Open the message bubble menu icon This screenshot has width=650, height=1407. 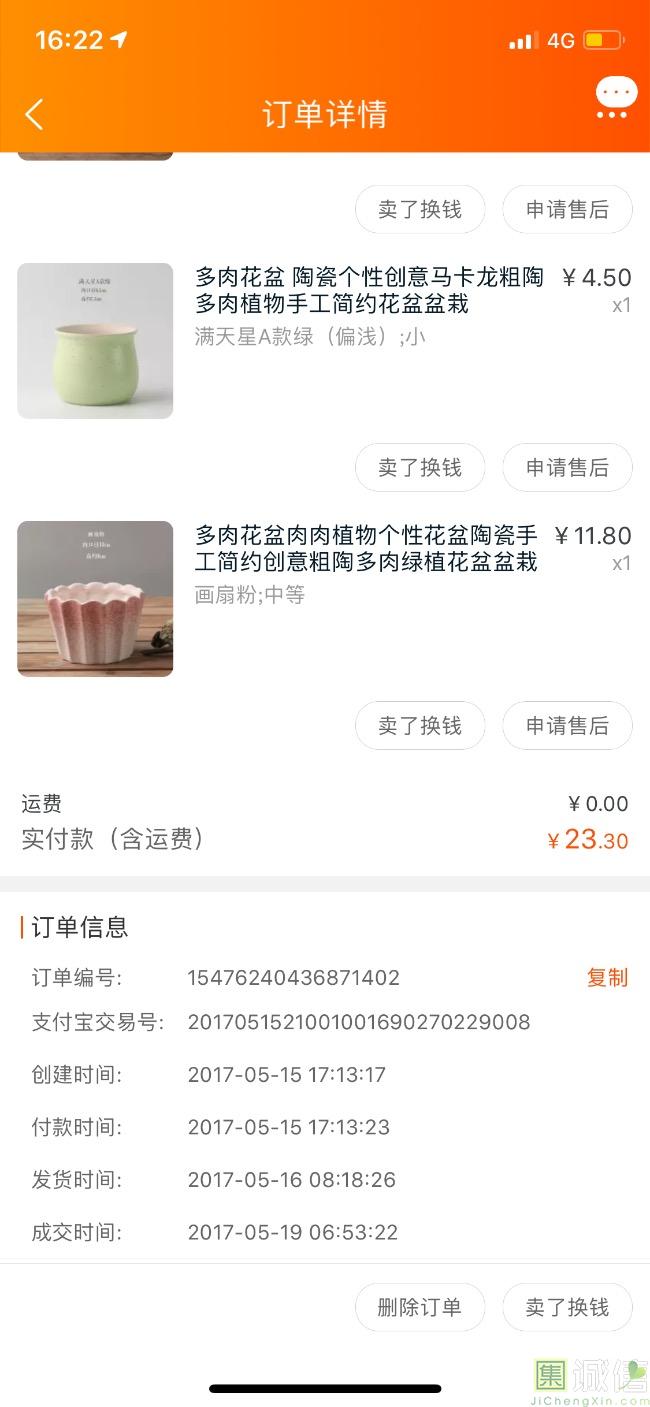pyautogui.click(x=615, y=98)
